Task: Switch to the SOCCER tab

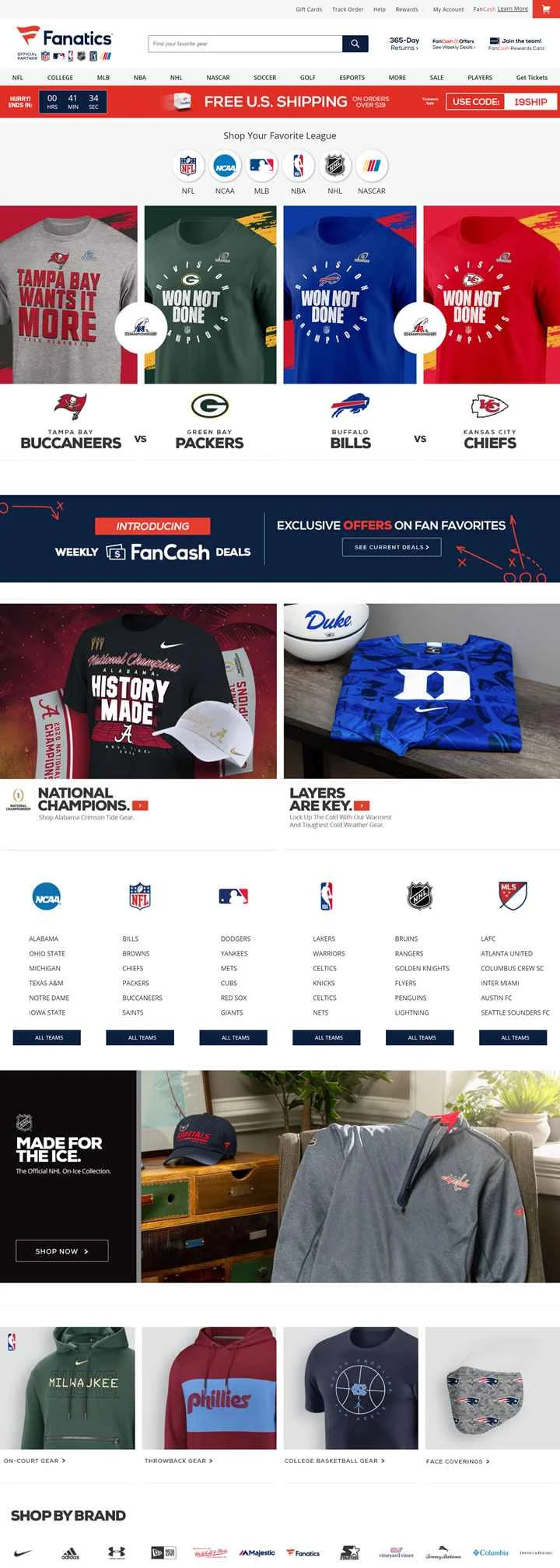Action: pyautogui.click(x=264, y=78)
